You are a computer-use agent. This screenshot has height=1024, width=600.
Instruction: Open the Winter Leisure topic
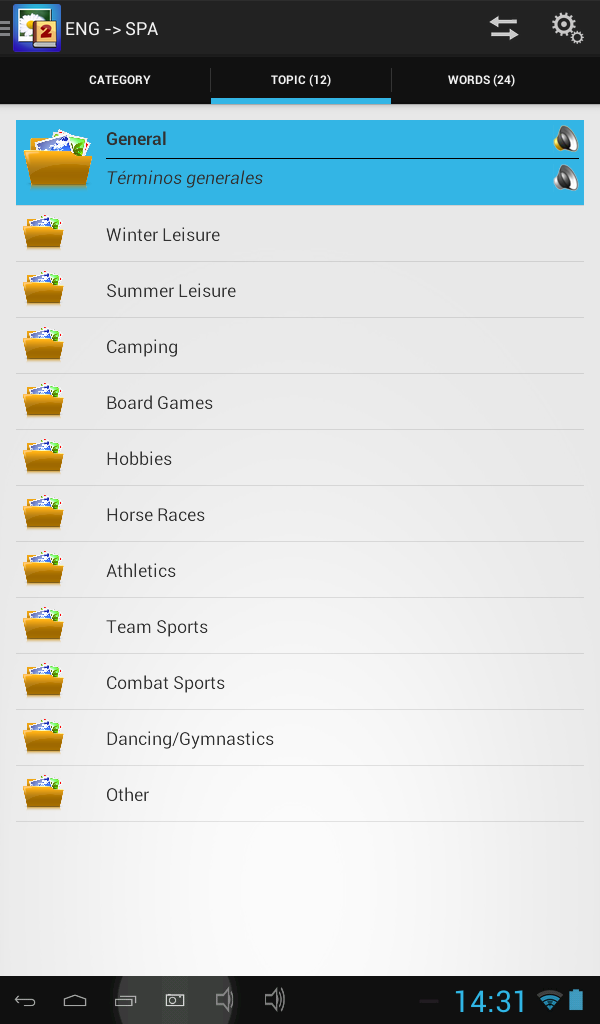pyautogui.click(x=300, y=235)
